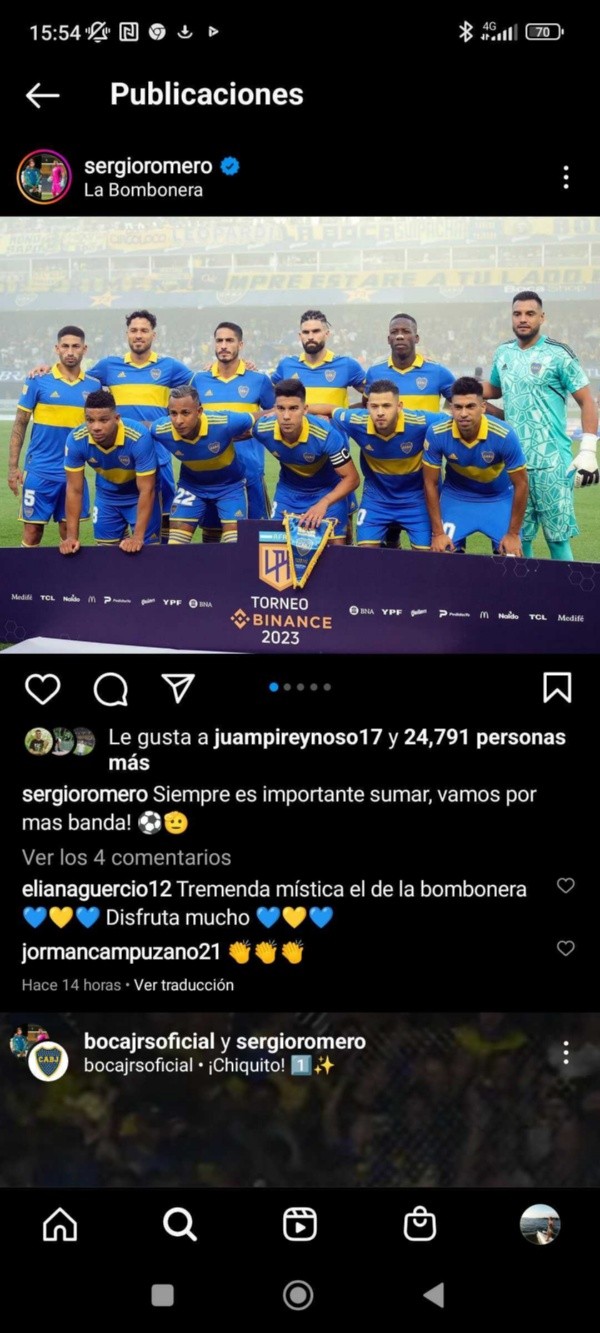Open the bocajrsoficial post options menu
This screenshot has width=600, height=1333.
tap(566, 1052)
